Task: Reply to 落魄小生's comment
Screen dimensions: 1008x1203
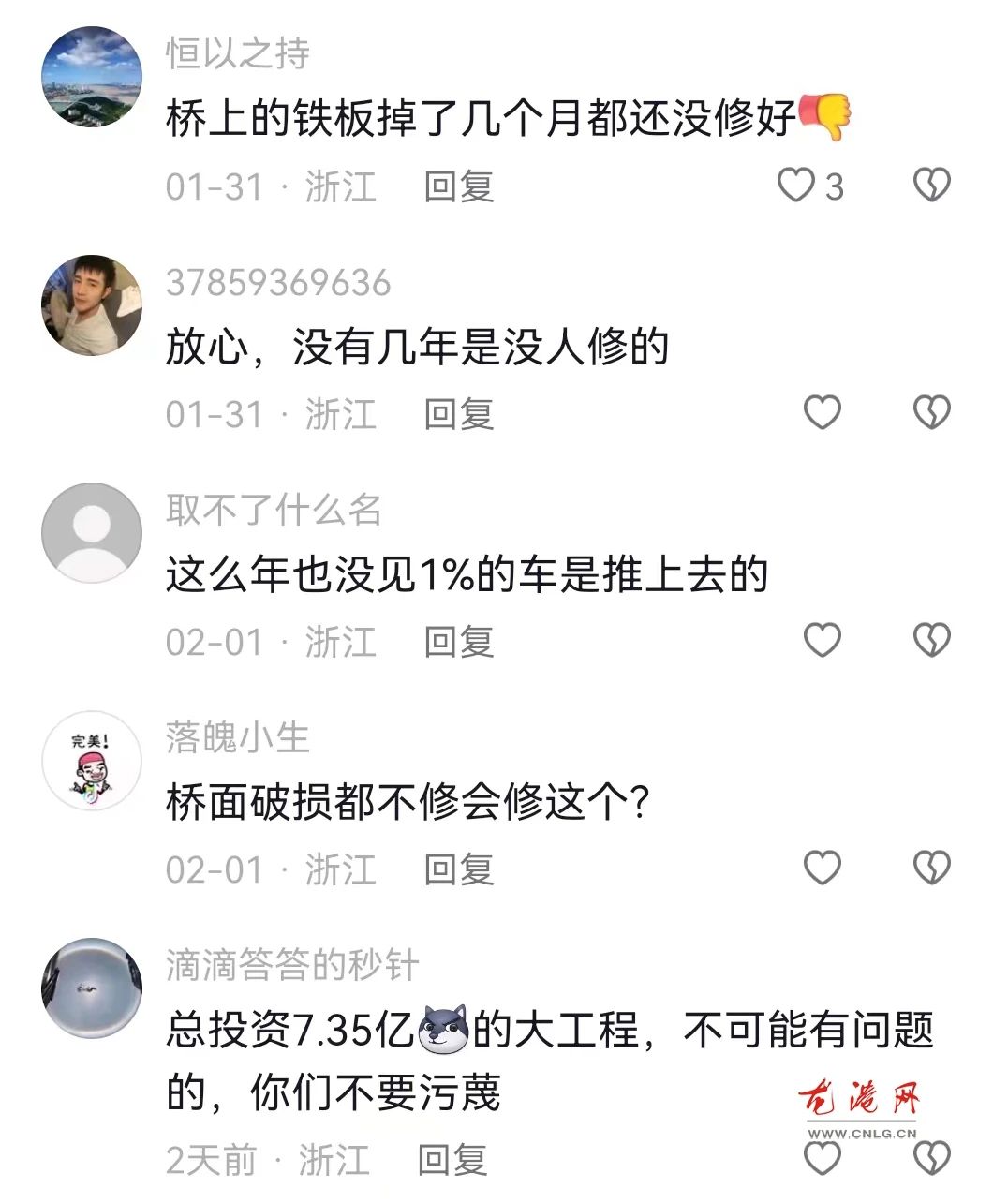Action: pyautogui.click(x=458, y=869)
